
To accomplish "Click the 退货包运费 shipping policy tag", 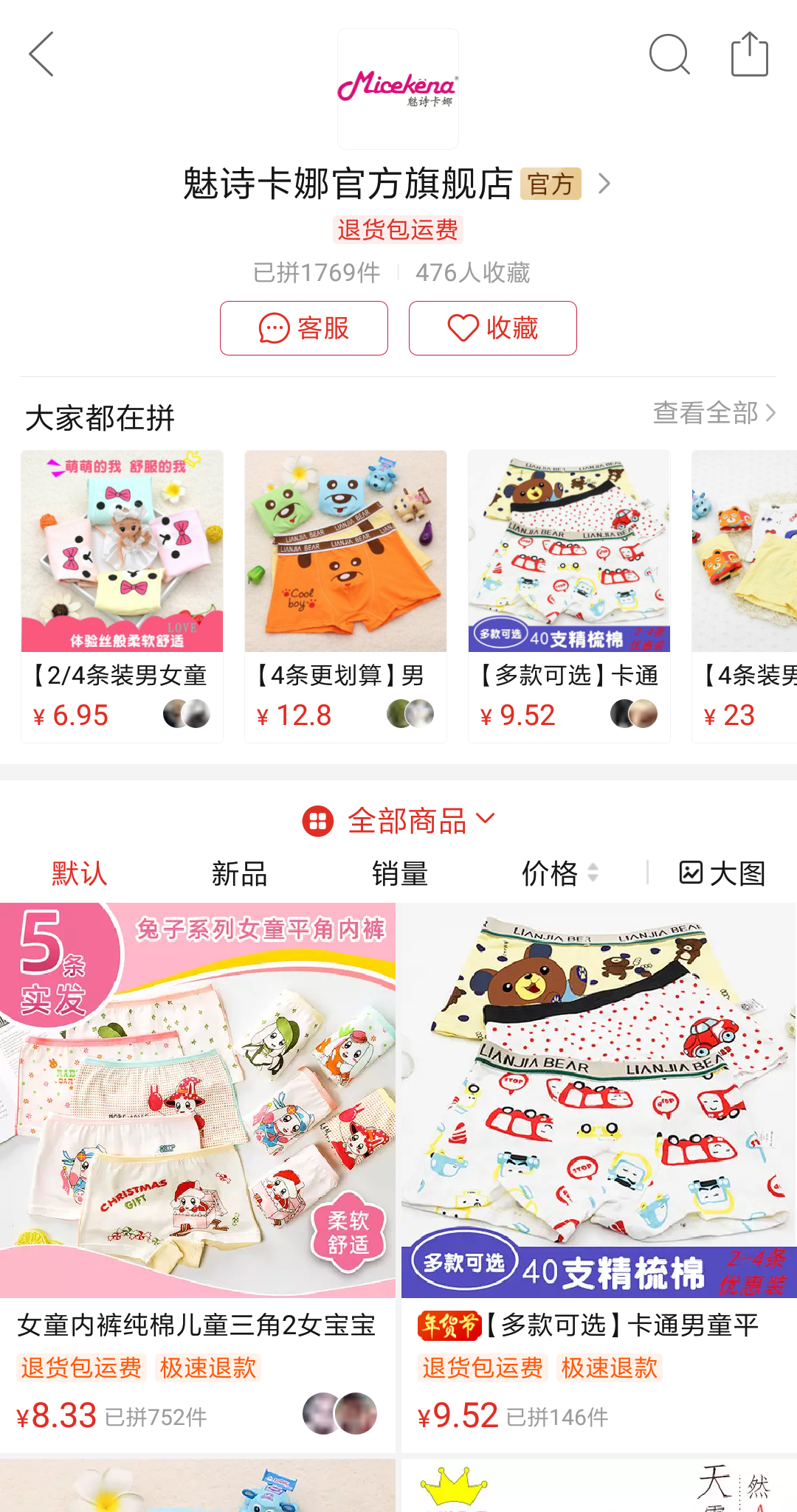I will pyautogui.click(x=398, y=231).
